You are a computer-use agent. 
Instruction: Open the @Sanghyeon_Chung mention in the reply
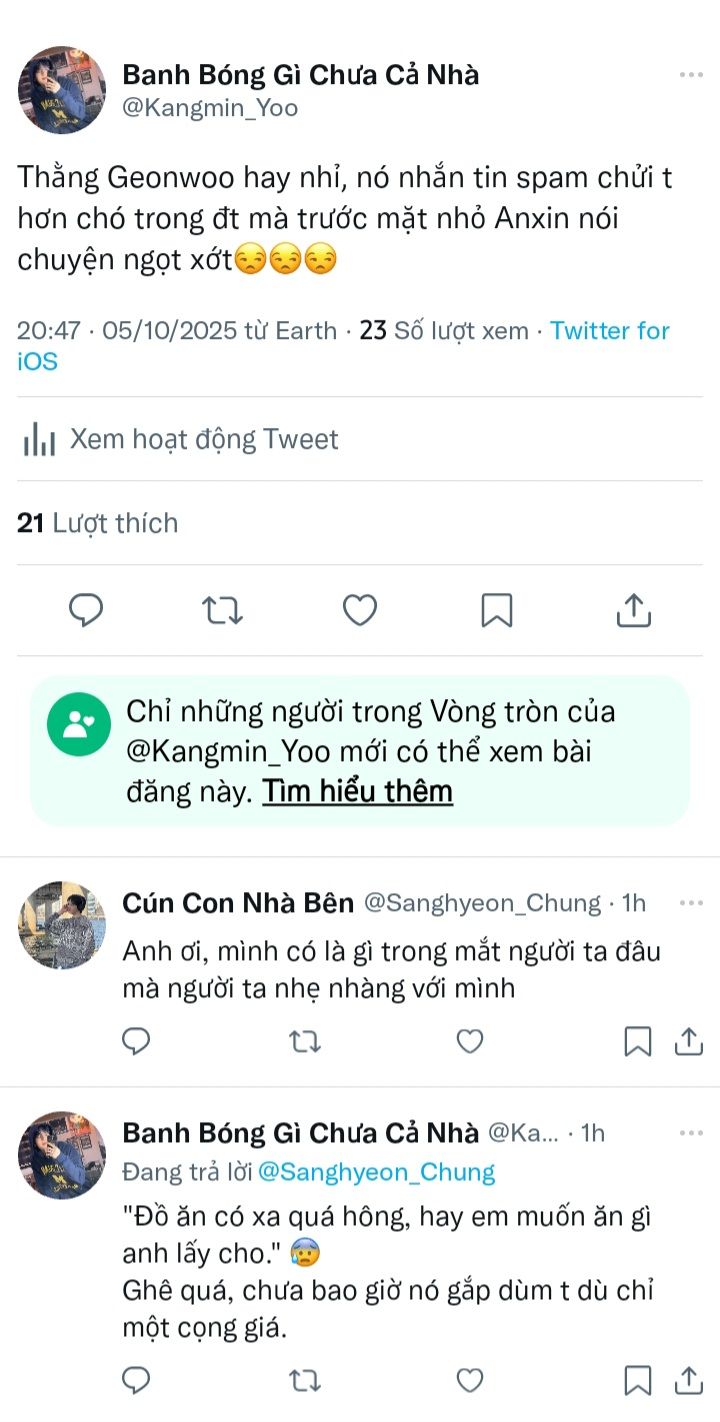click(376, 1172)
